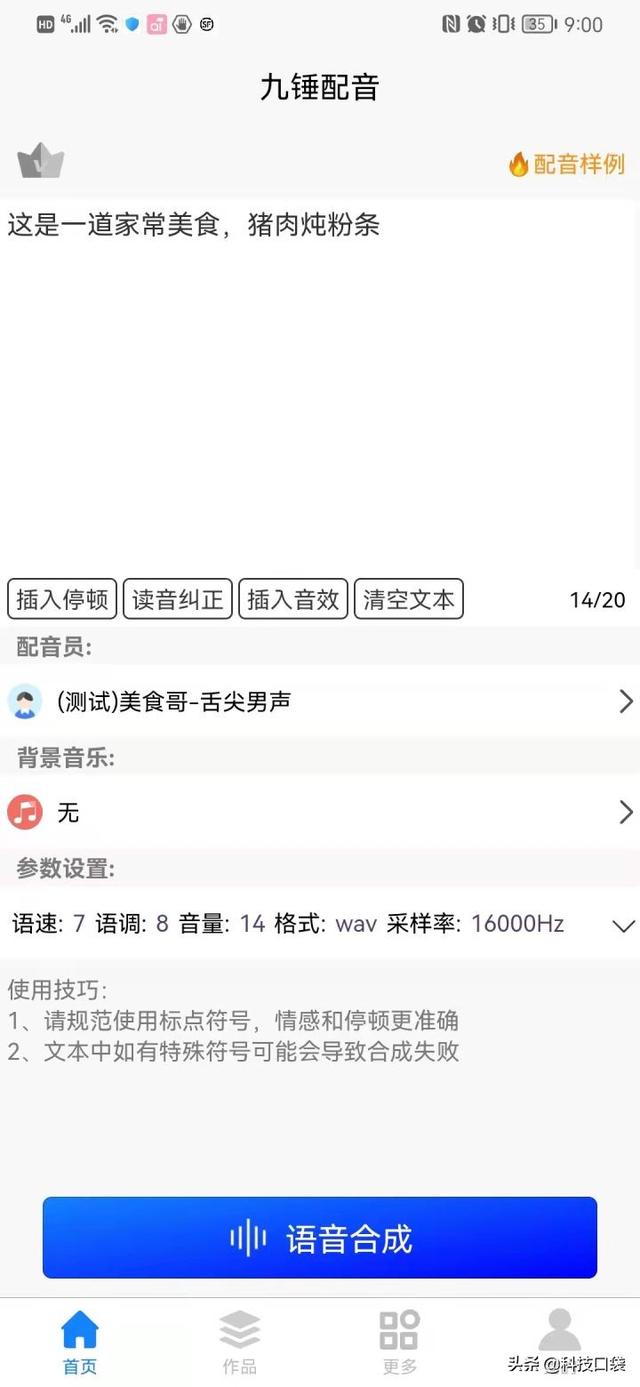Start synthesis with the 语音合成 button

[320, 1238]
